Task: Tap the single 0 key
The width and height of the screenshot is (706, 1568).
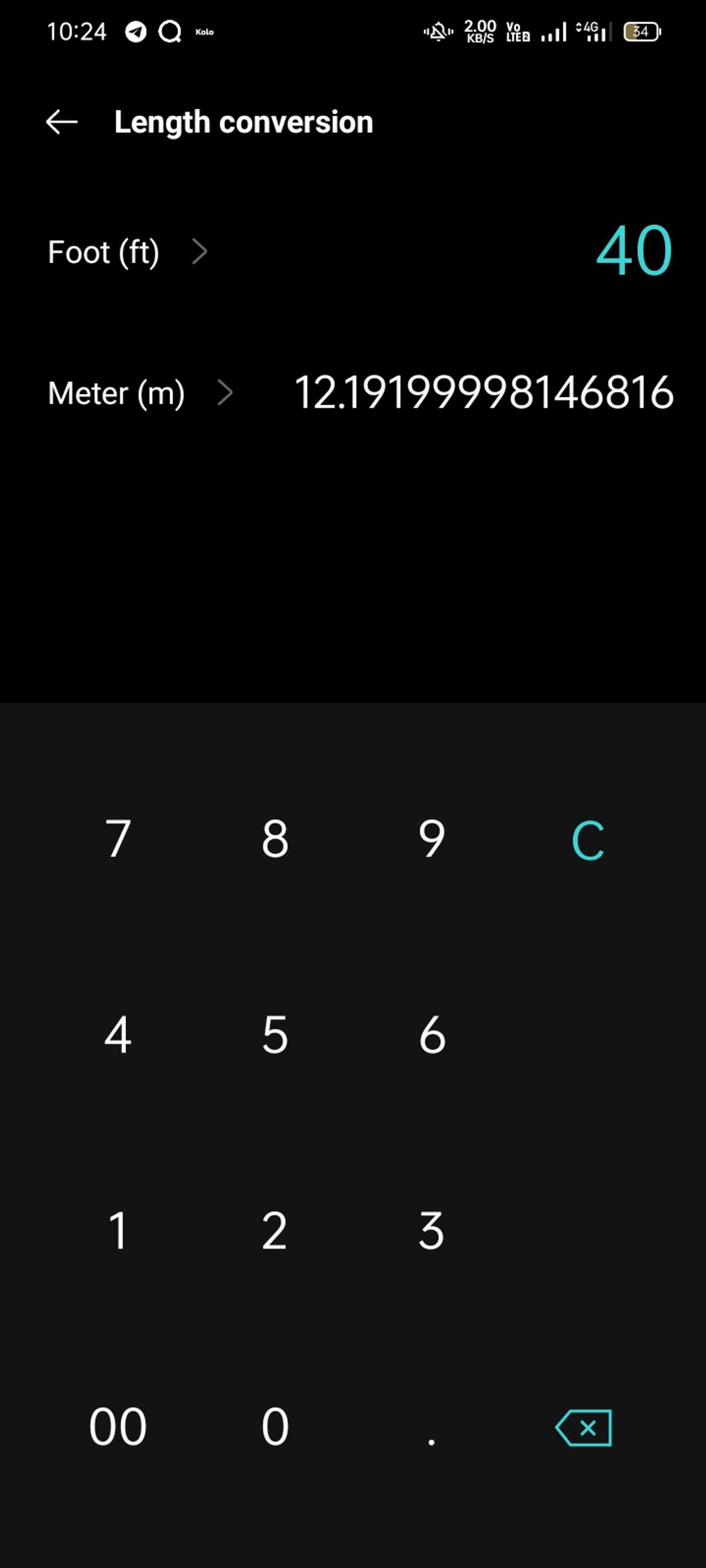Action: pyautogui.click(x=275, y=1426)
